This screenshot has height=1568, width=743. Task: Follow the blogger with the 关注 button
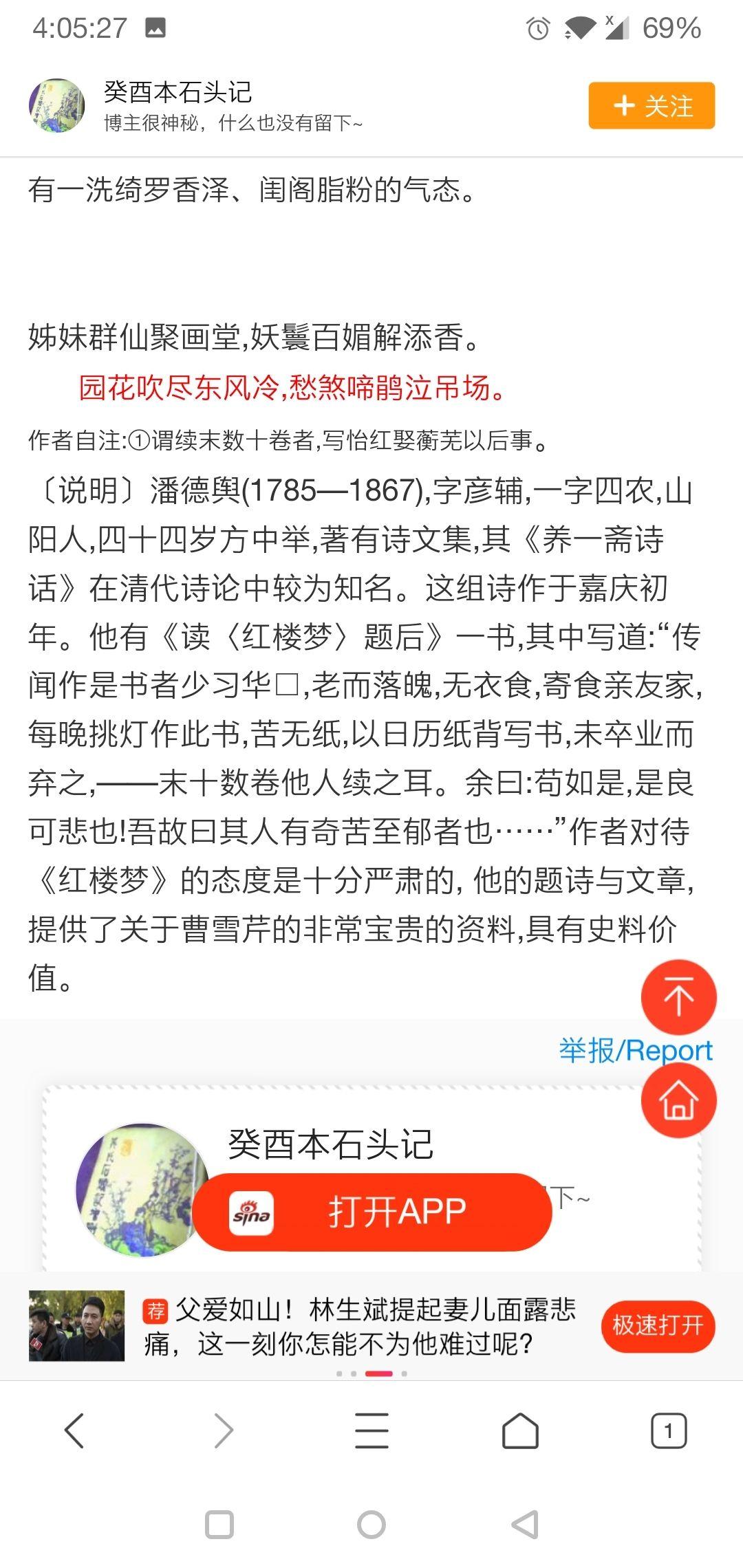(x=651, y=106)
